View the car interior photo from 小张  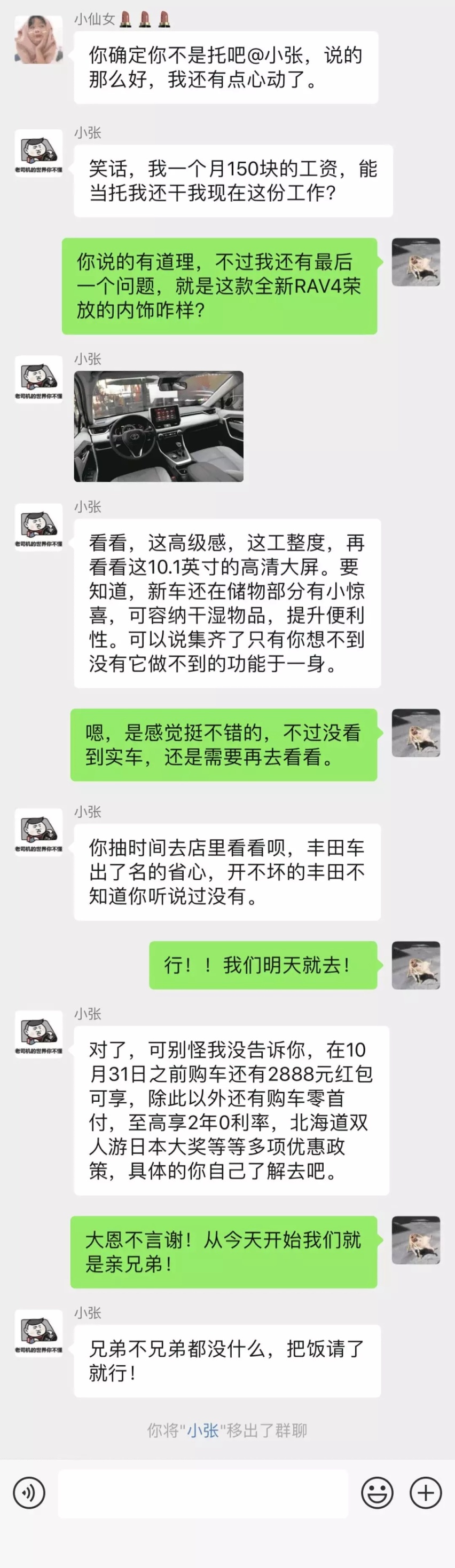click(x=159, y=426)
